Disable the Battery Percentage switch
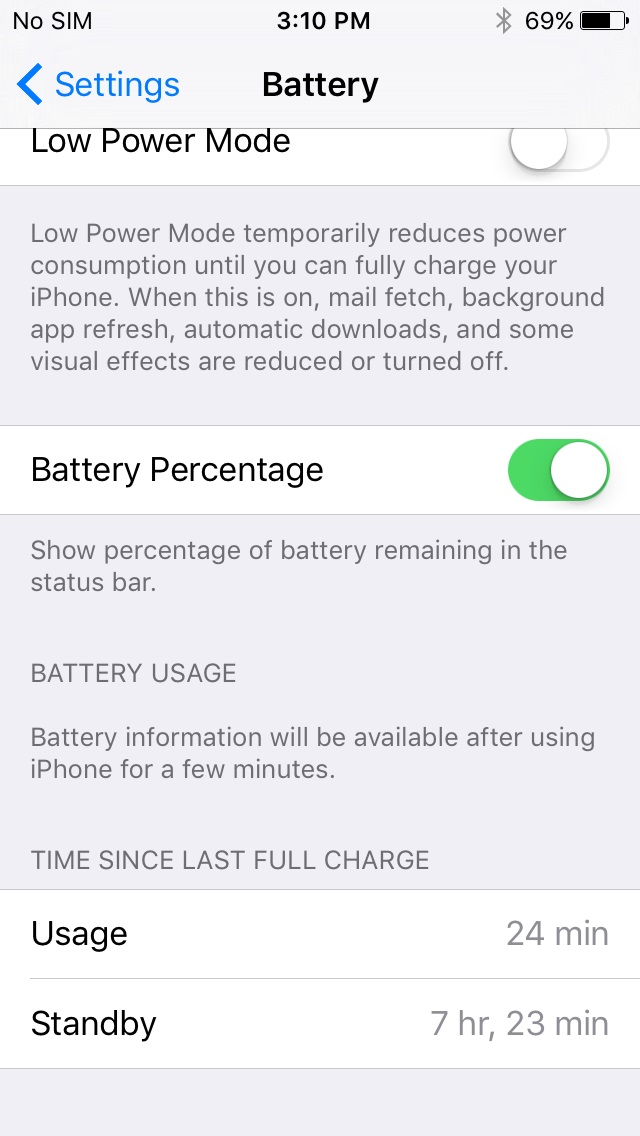 (x=558, y=469)
